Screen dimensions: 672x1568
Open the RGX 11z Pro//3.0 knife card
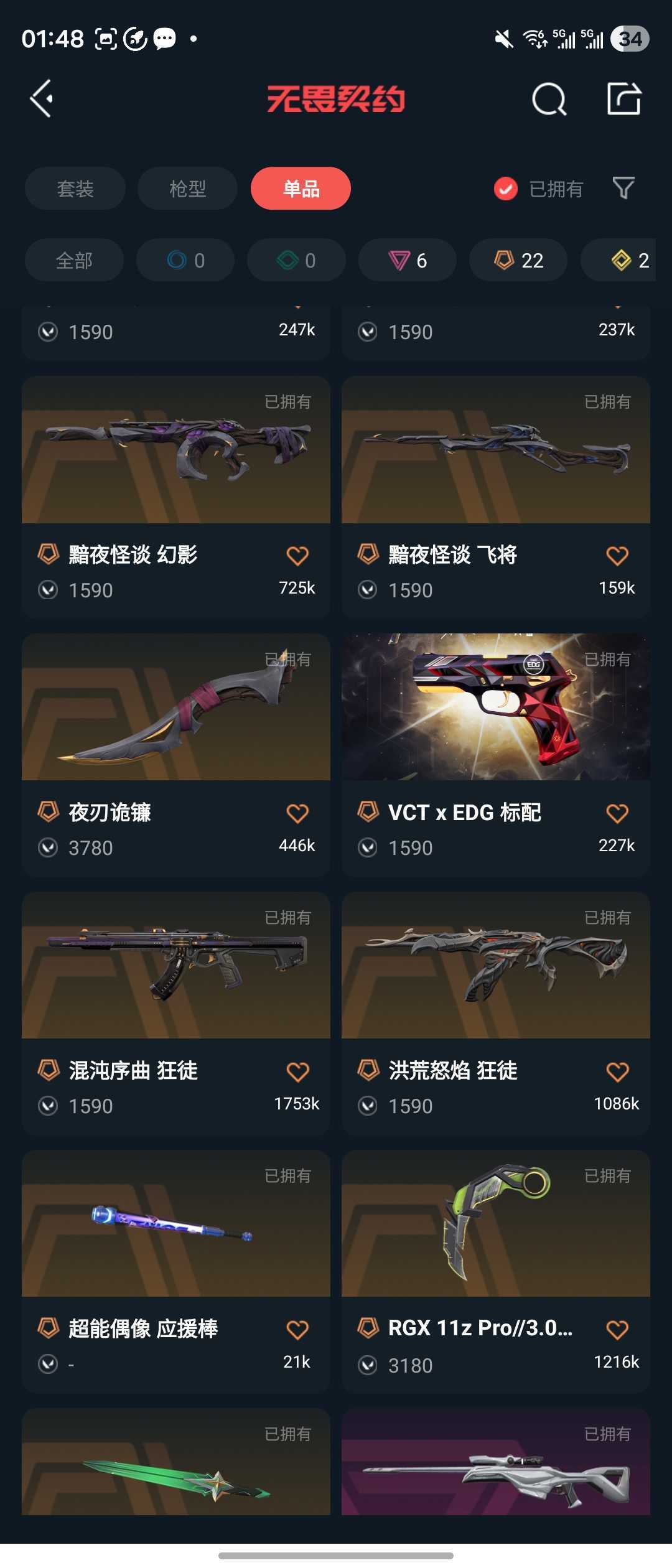click(x=496, y=1271)
